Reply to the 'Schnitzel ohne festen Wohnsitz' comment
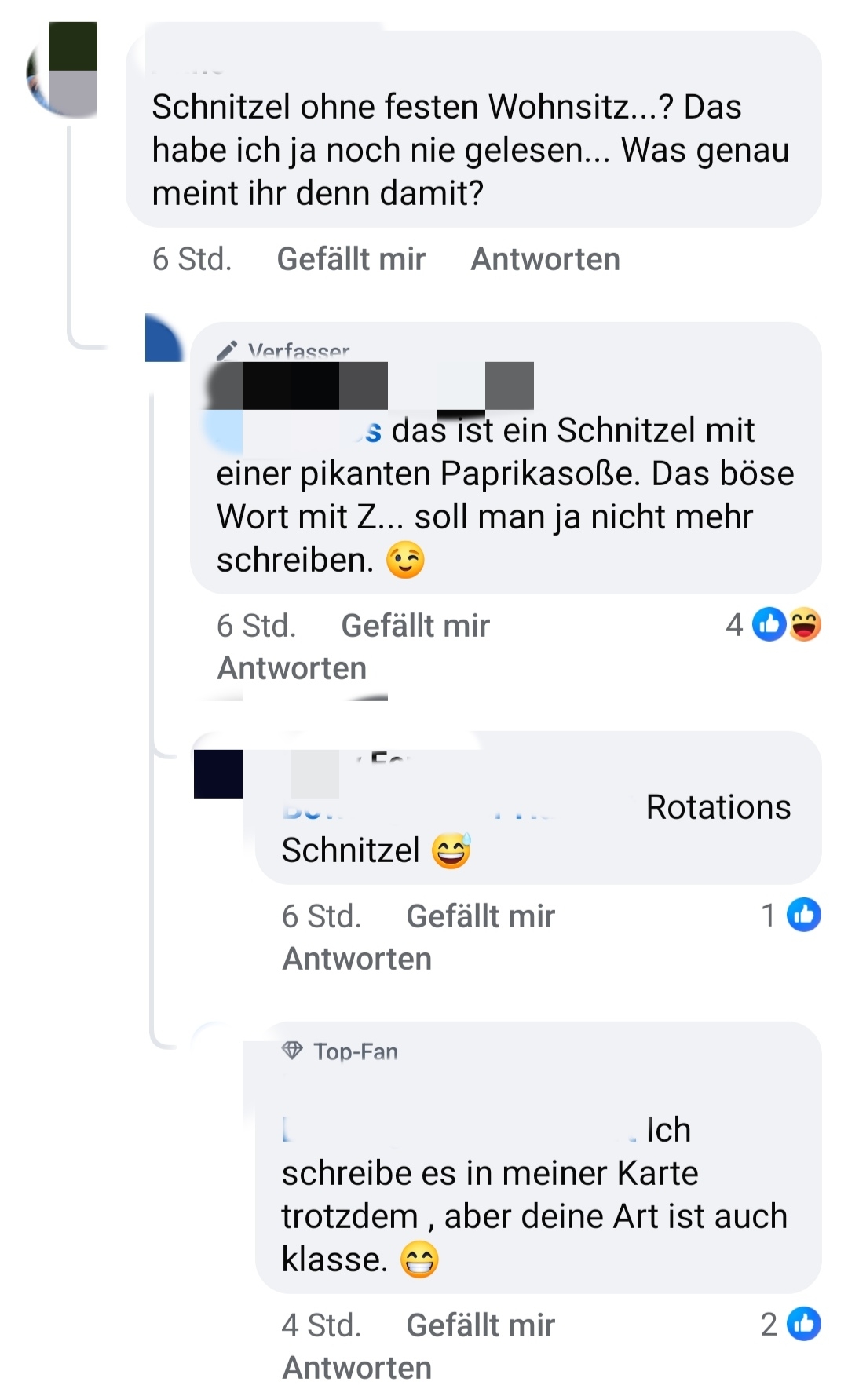Screen dimensions: 848x1400 click(x=545, y=259)
